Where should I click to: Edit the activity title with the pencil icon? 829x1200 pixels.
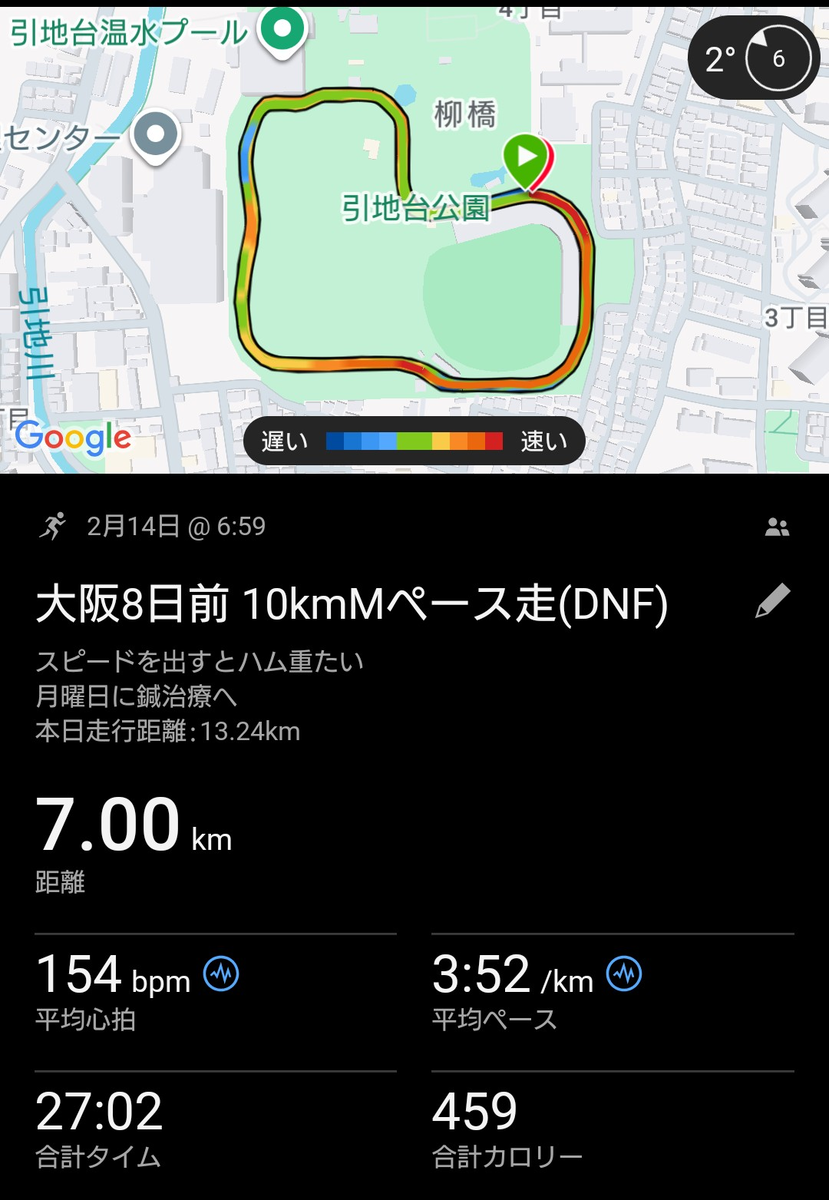point(773,601)
